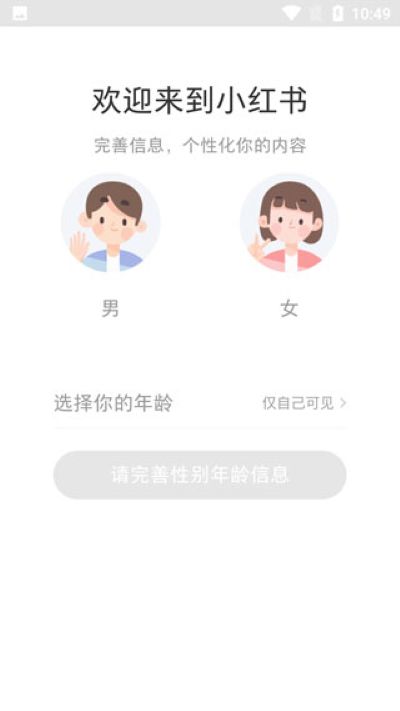Select the female avatar 女
The height and width of the screenshot is (711, 400).
tap(289, 223)
